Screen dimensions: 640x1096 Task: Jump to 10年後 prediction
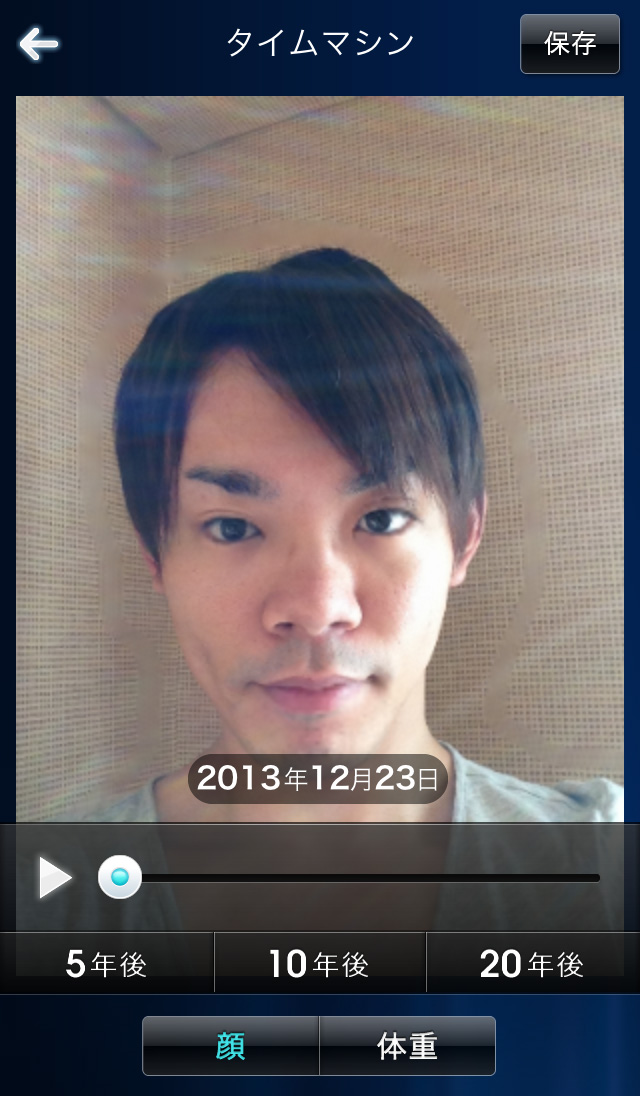pyautogui.click(x=320, y=964)
